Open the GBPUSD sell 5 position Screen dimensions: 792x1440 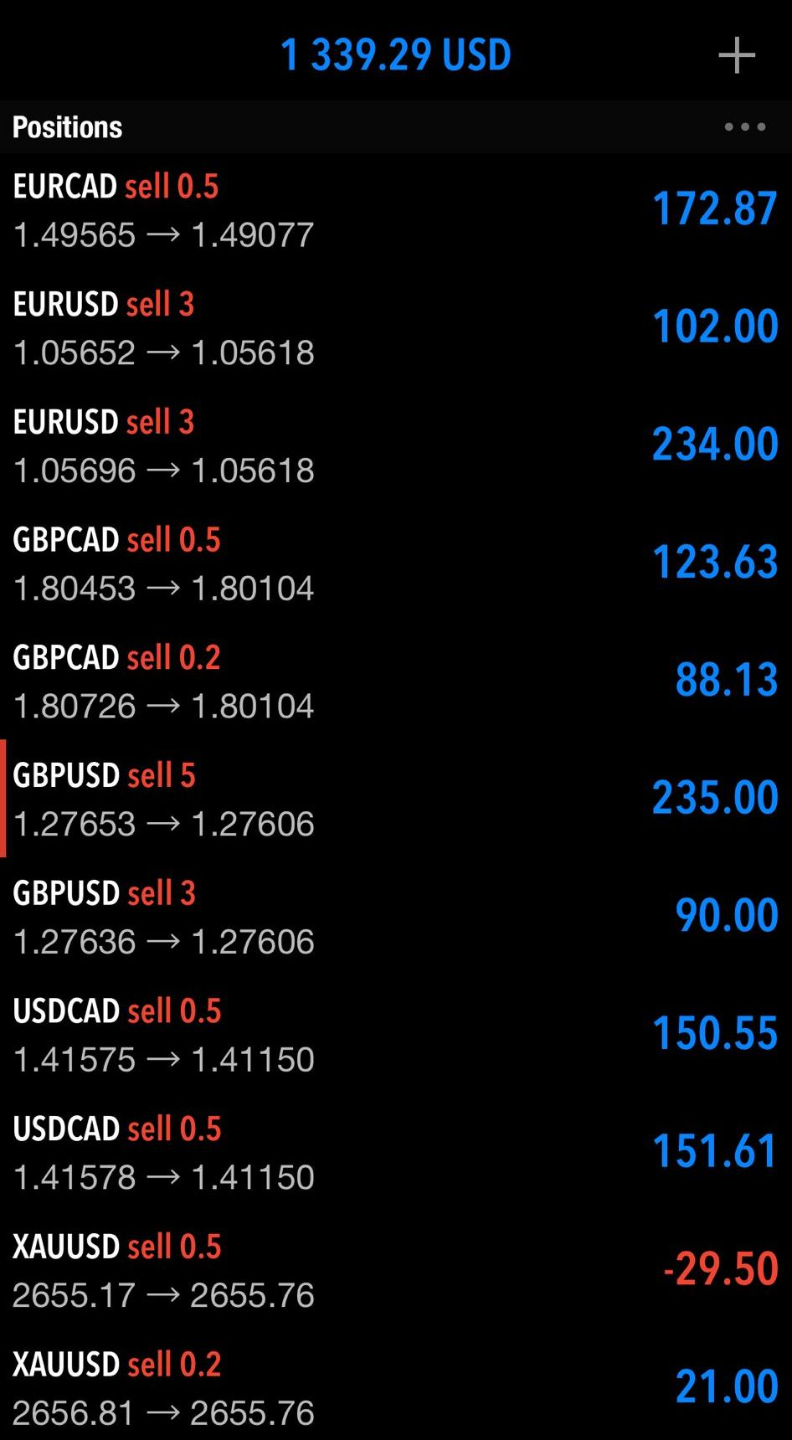tap(396, 800)
